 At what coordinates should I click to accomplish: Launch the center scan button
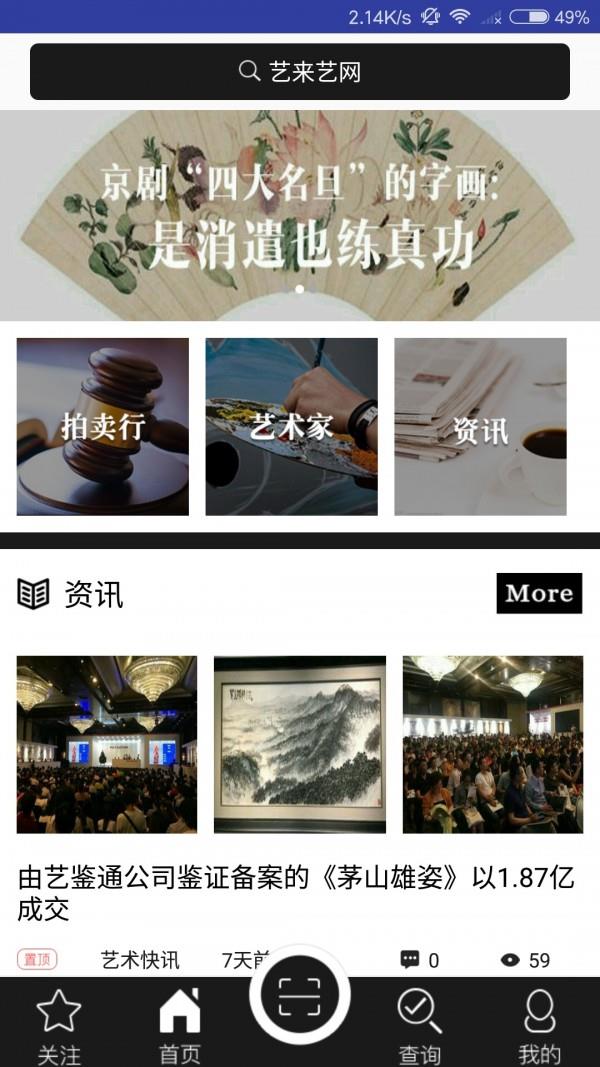tap(300, 995)
